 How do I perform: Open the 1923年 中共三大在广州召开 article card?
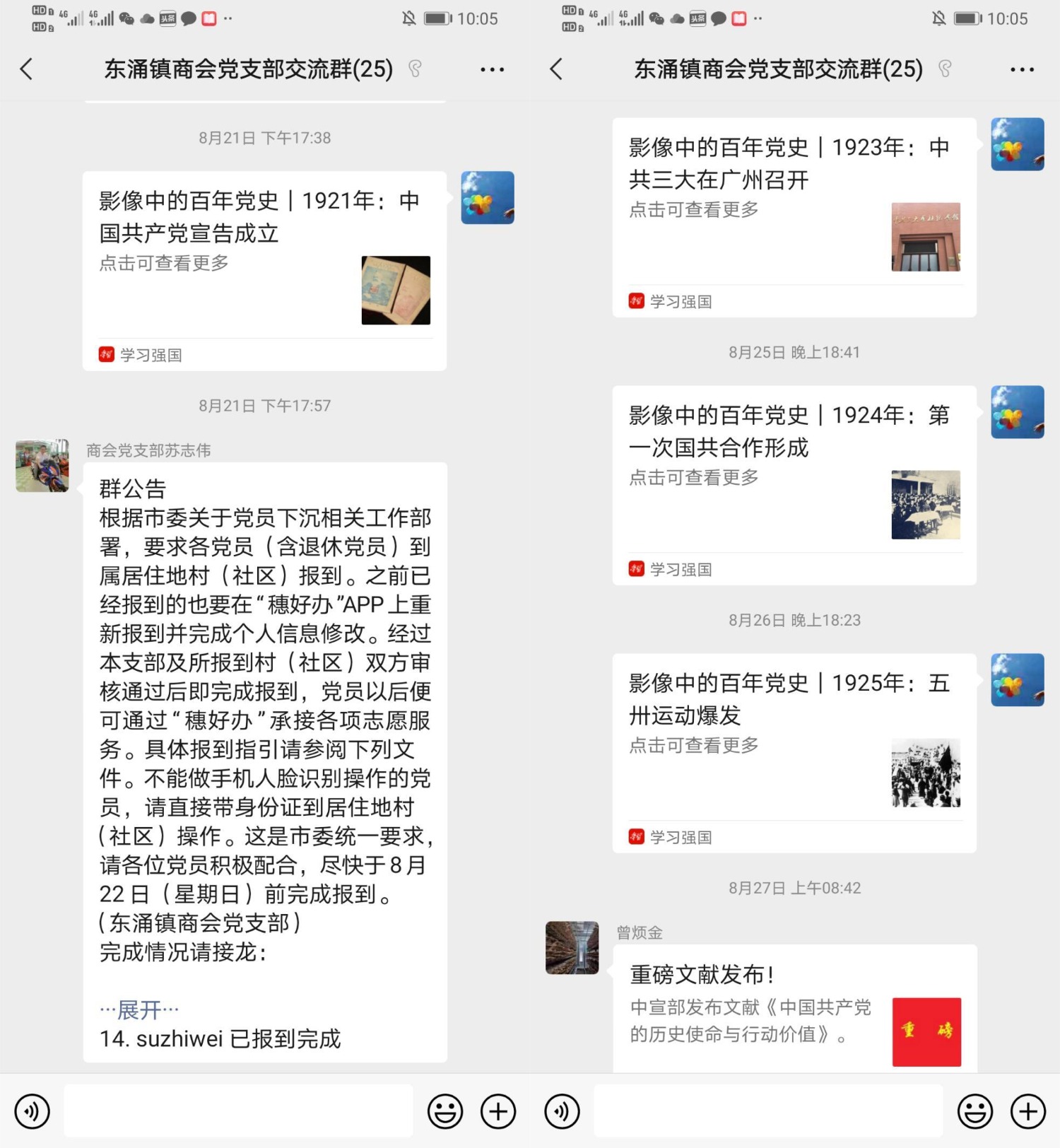tap(794, 216)
